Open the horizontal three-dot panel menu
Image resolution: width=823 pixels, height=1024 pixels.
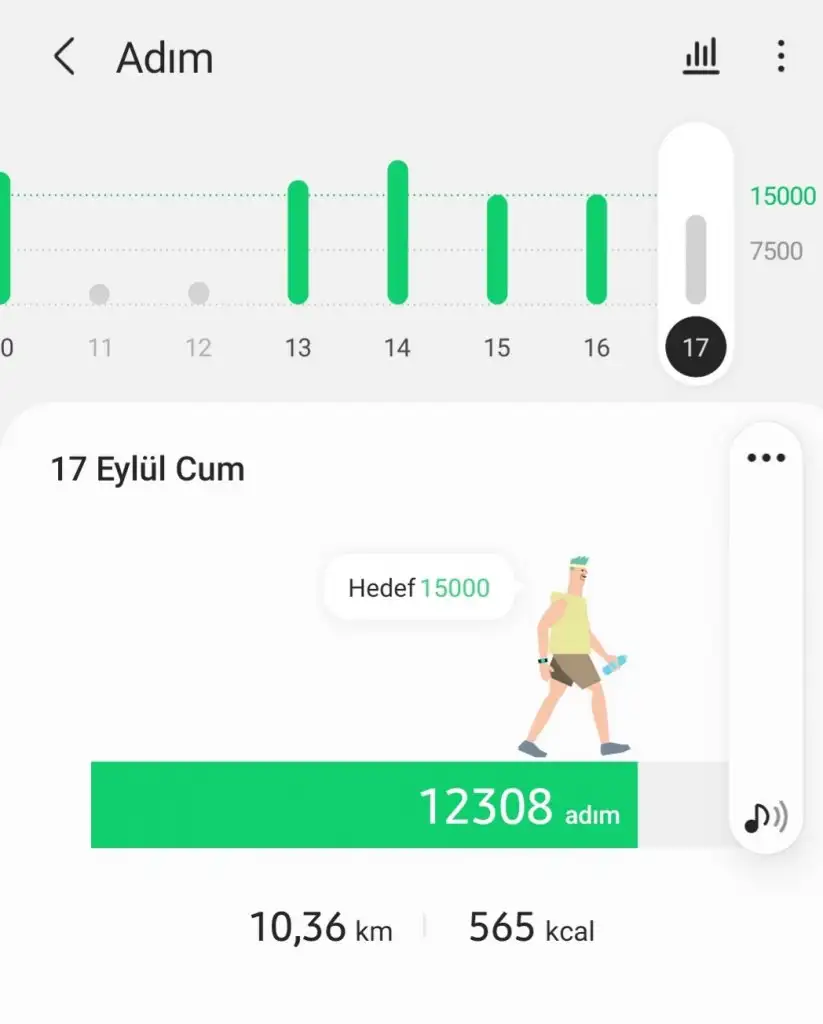tap(766, 458)
